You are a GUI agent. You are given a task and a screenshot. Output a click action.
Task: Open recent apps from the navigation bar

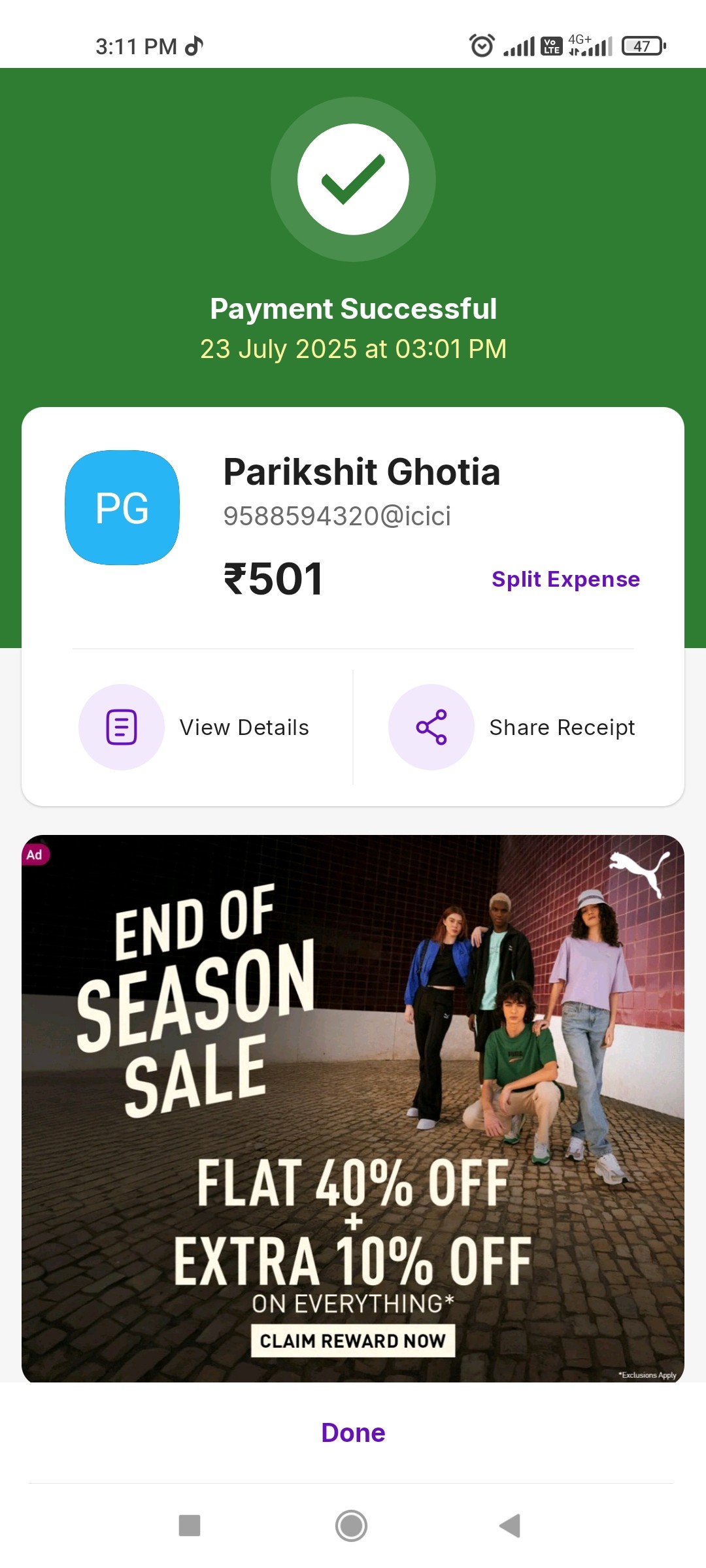(190, 1526)
